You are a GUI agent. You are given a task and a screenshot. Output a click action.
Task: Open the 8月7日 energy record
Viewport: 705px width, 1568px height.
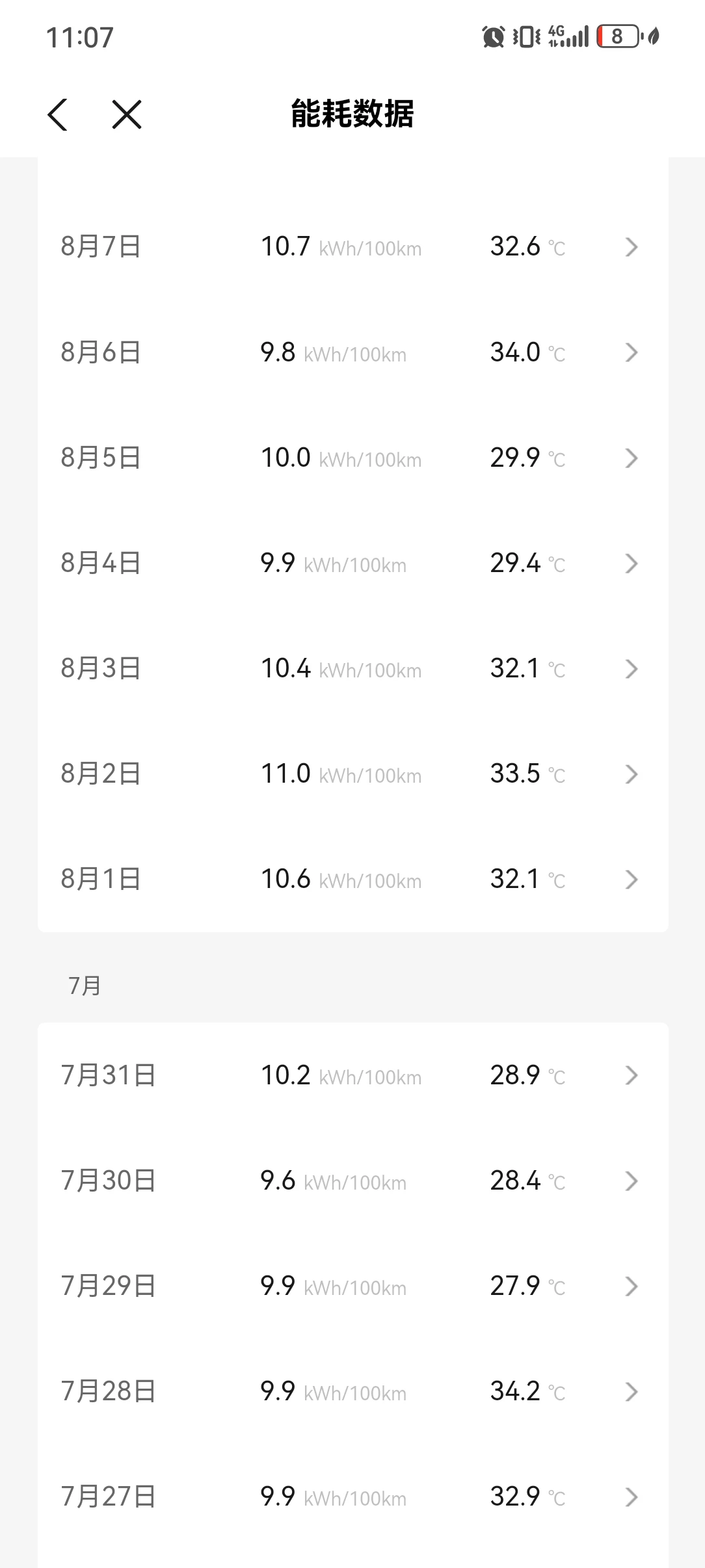tap(352, 247)
